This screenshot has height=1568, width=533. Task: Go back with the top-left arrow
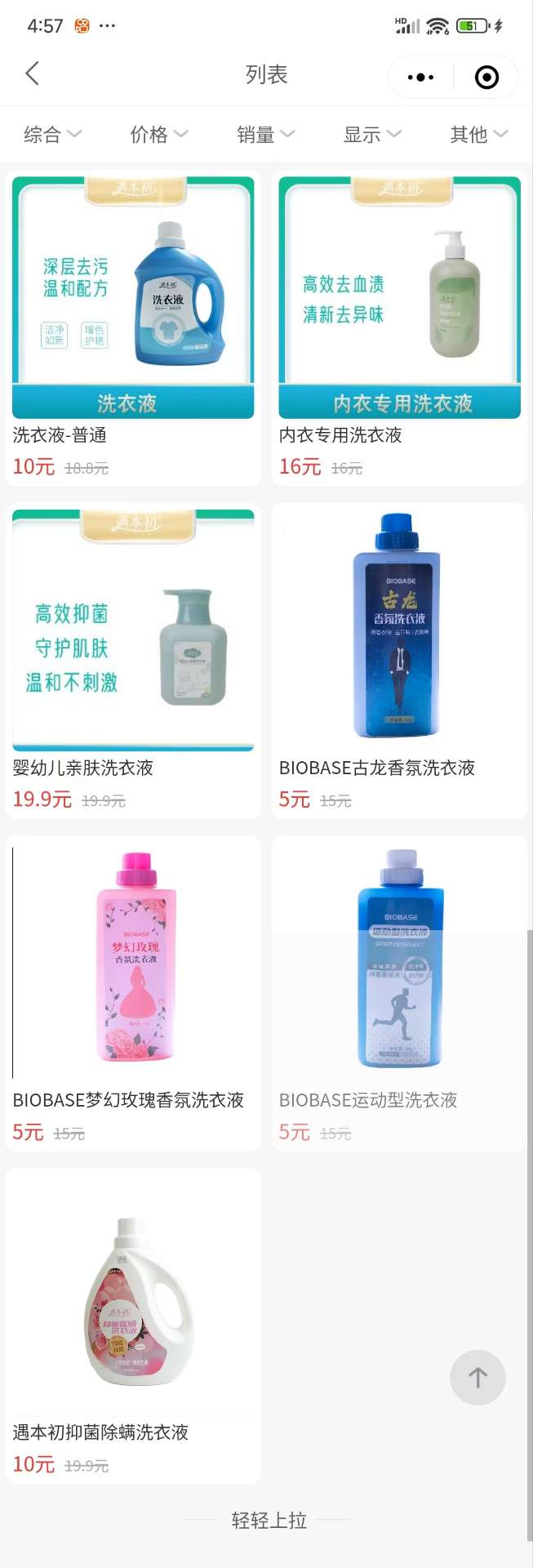tap(33, 74)
